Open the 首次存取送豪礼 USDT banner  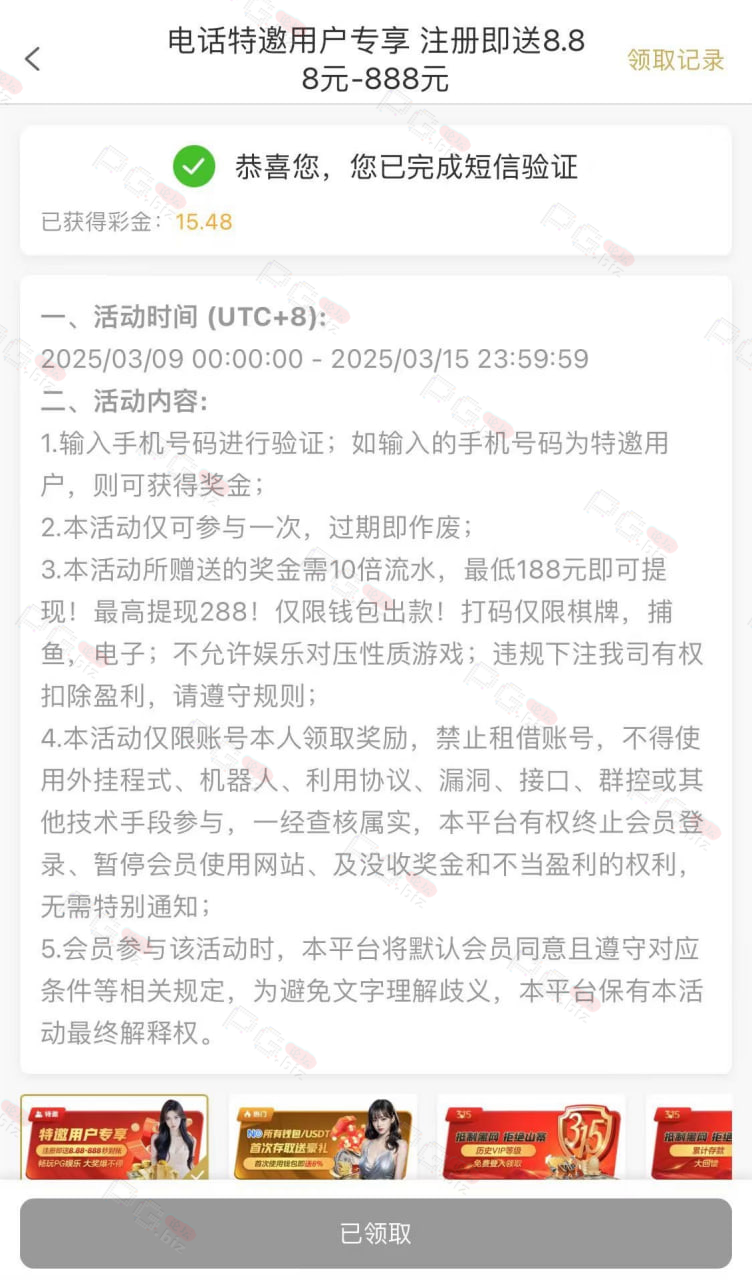click(x=322, y=1137)
